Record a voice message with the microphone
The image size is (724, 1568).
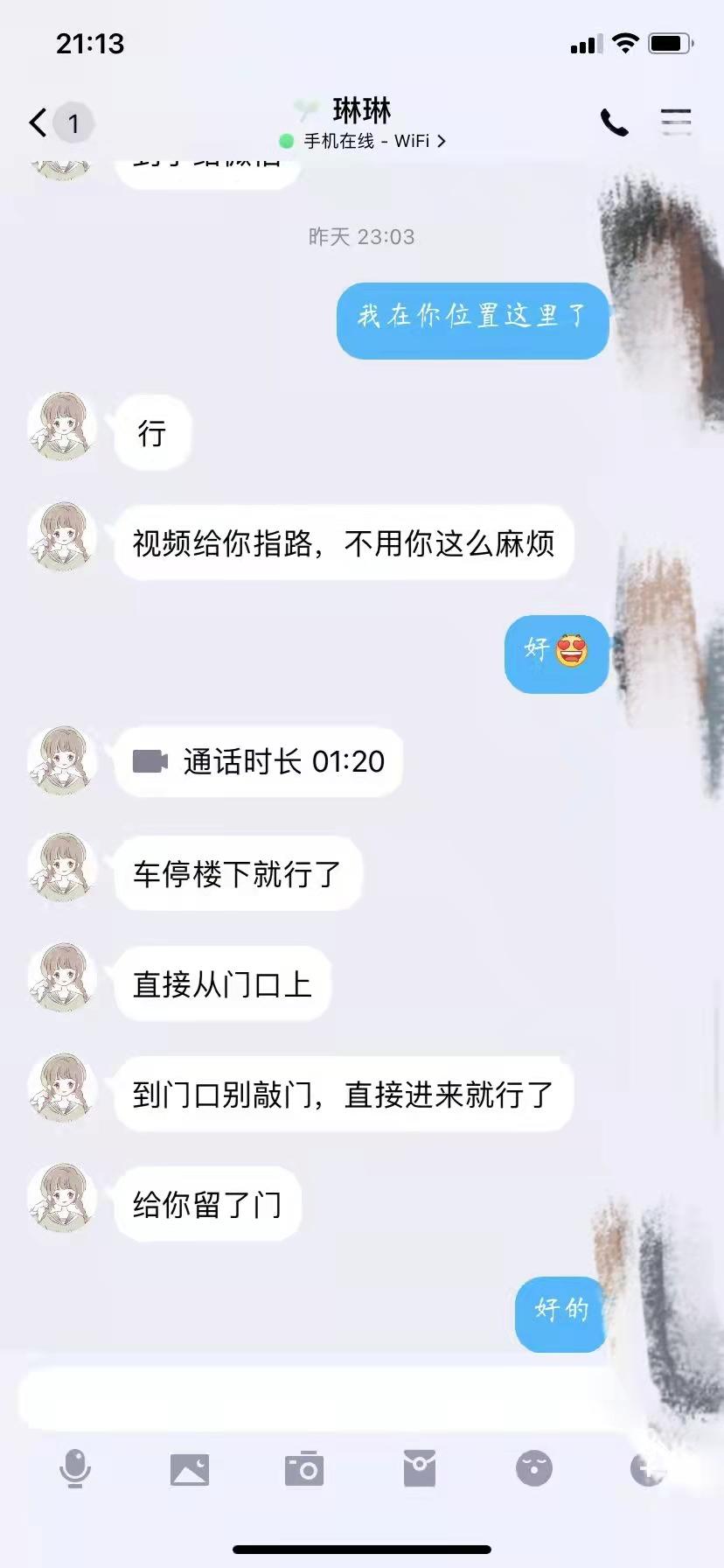pos(75,1469)
